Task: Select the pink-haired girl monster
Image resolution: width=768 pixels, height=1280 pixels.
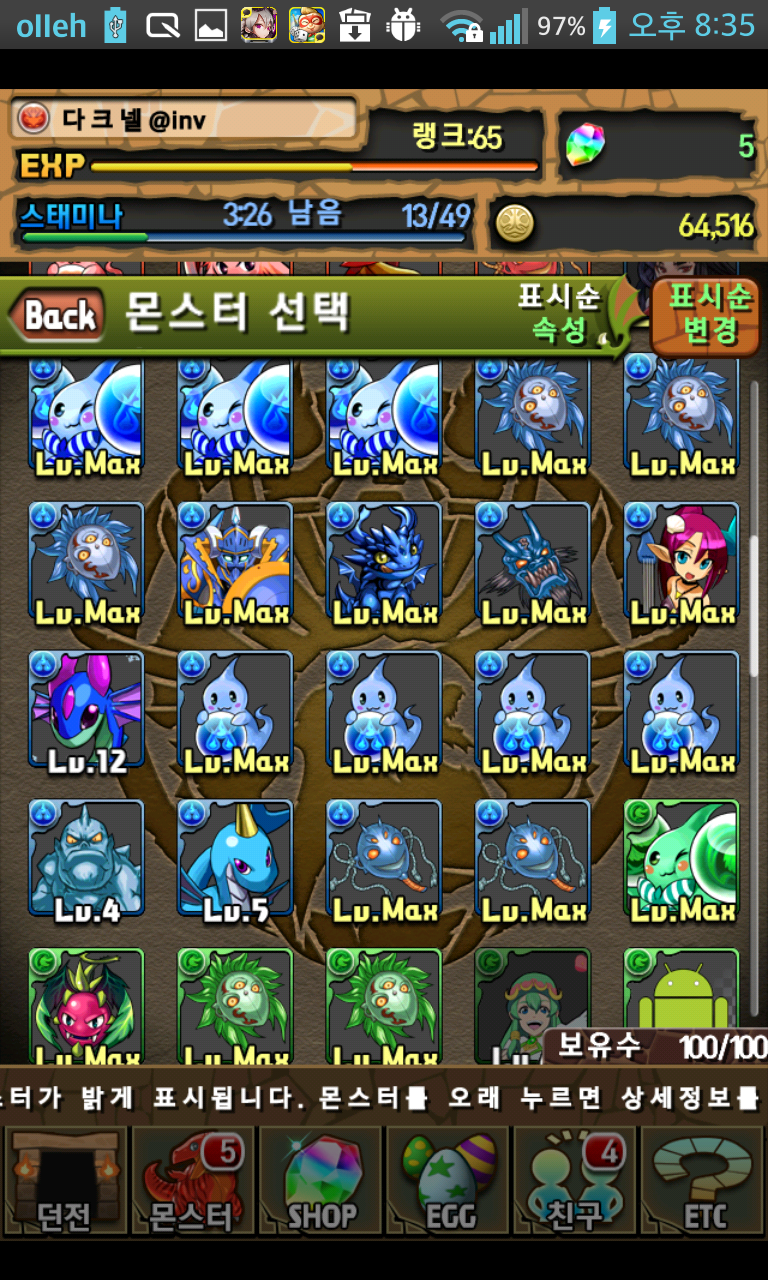Action: click(682, 562)
